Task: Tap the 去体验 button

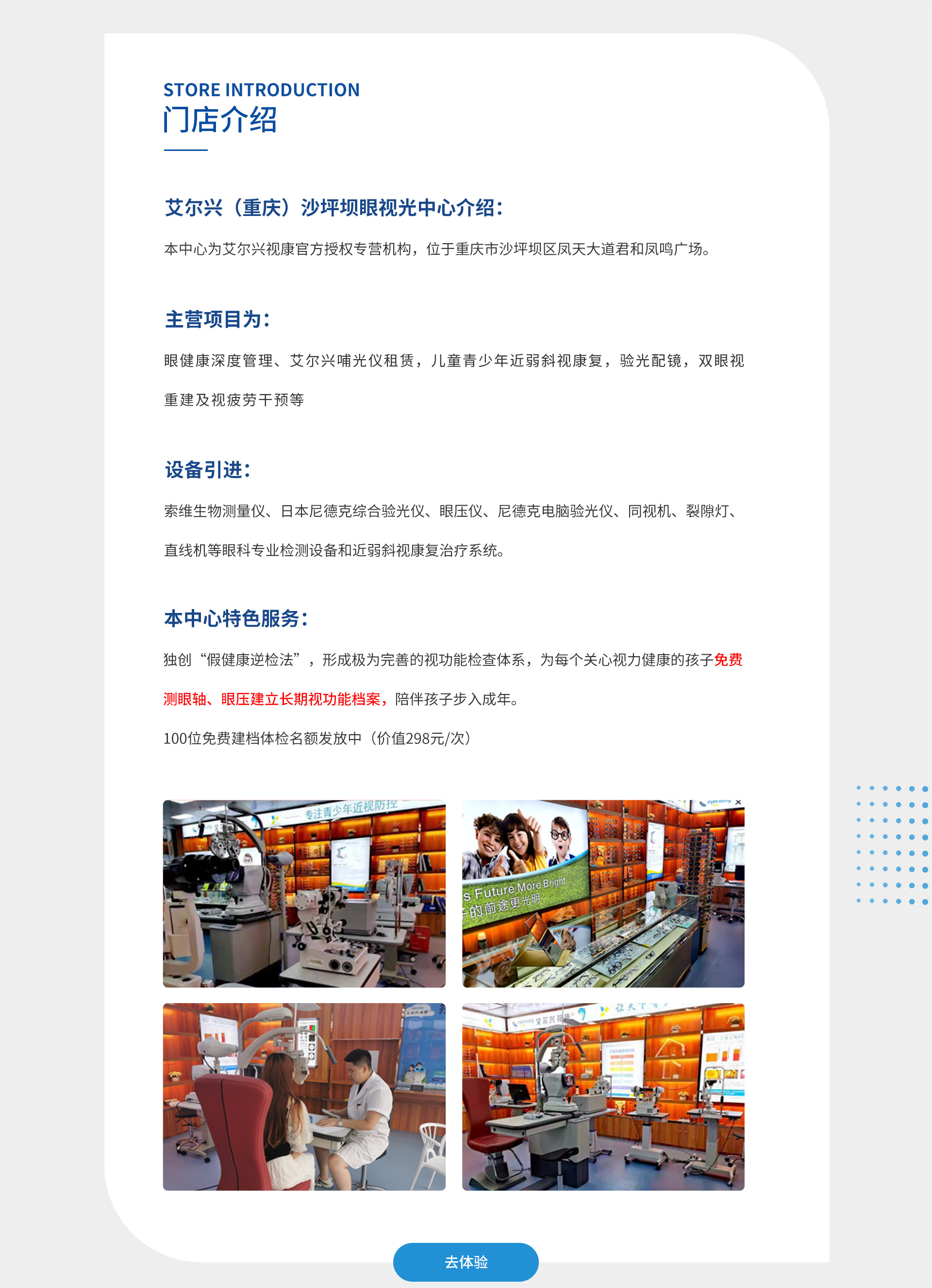Action: point(466,1262)
